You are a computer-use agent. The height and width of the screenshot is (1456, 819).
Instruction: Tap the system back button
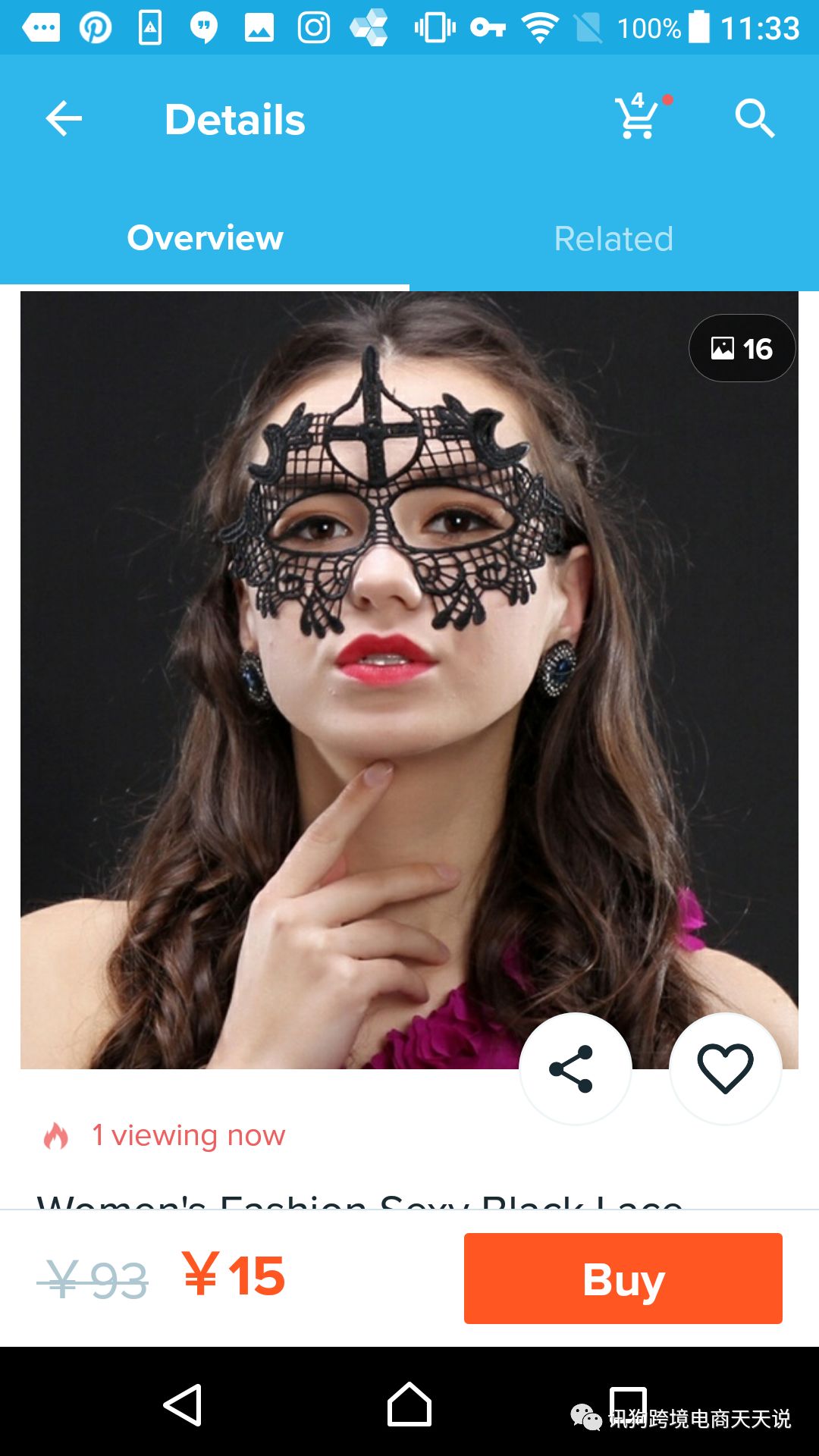(183, 1405)
